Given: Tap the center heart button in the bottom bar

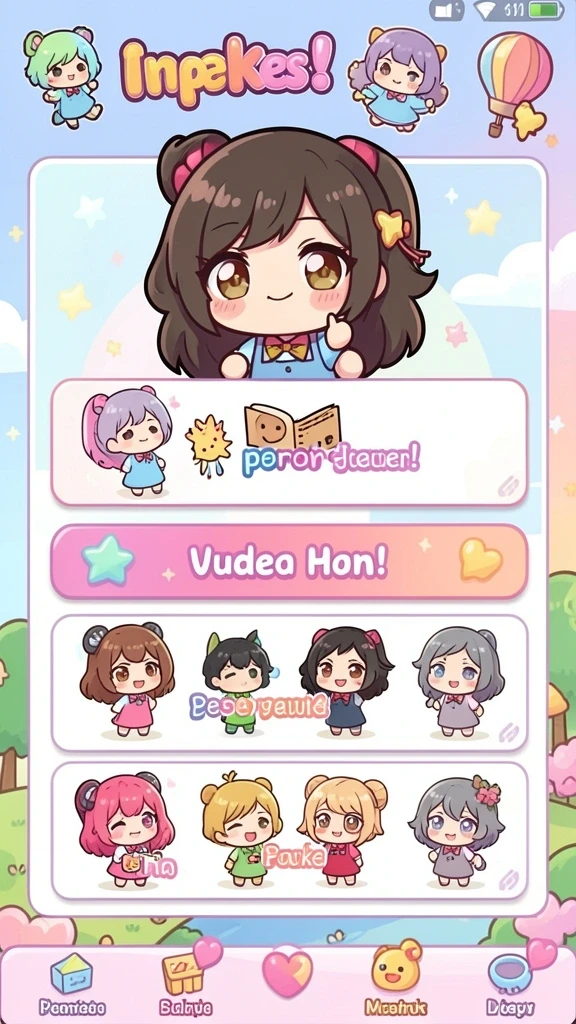Looking at the screenshot, I should pyautogui.click(x=287, y=973).
